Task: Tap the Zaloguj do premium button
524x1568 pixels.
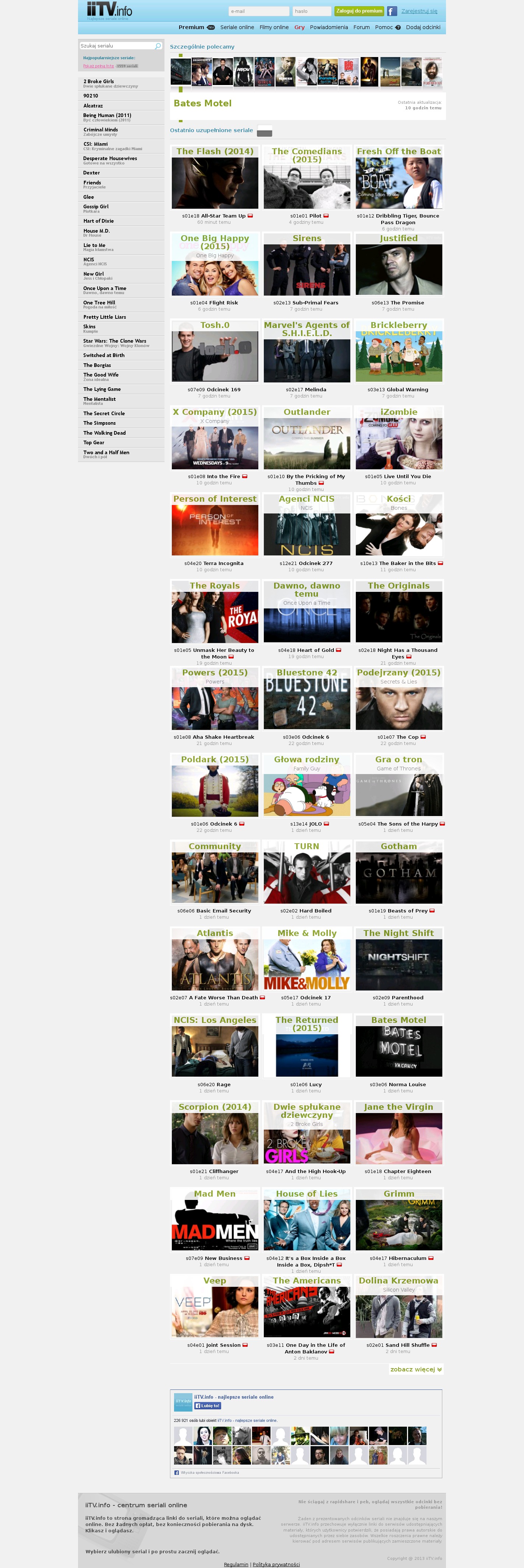Action: pos(359,11)
